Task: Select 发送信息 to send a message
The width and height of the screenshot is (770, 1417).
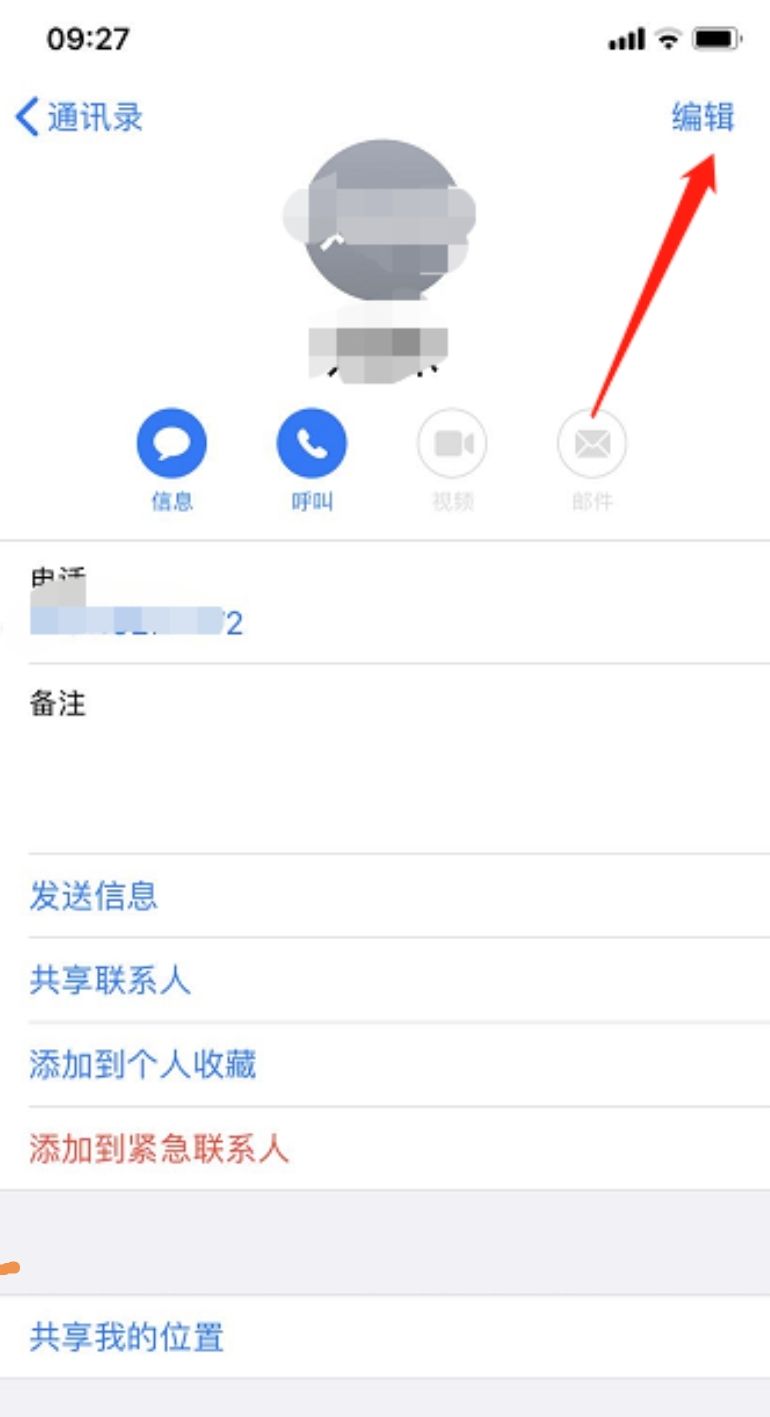Action: (x=93, y=896)
